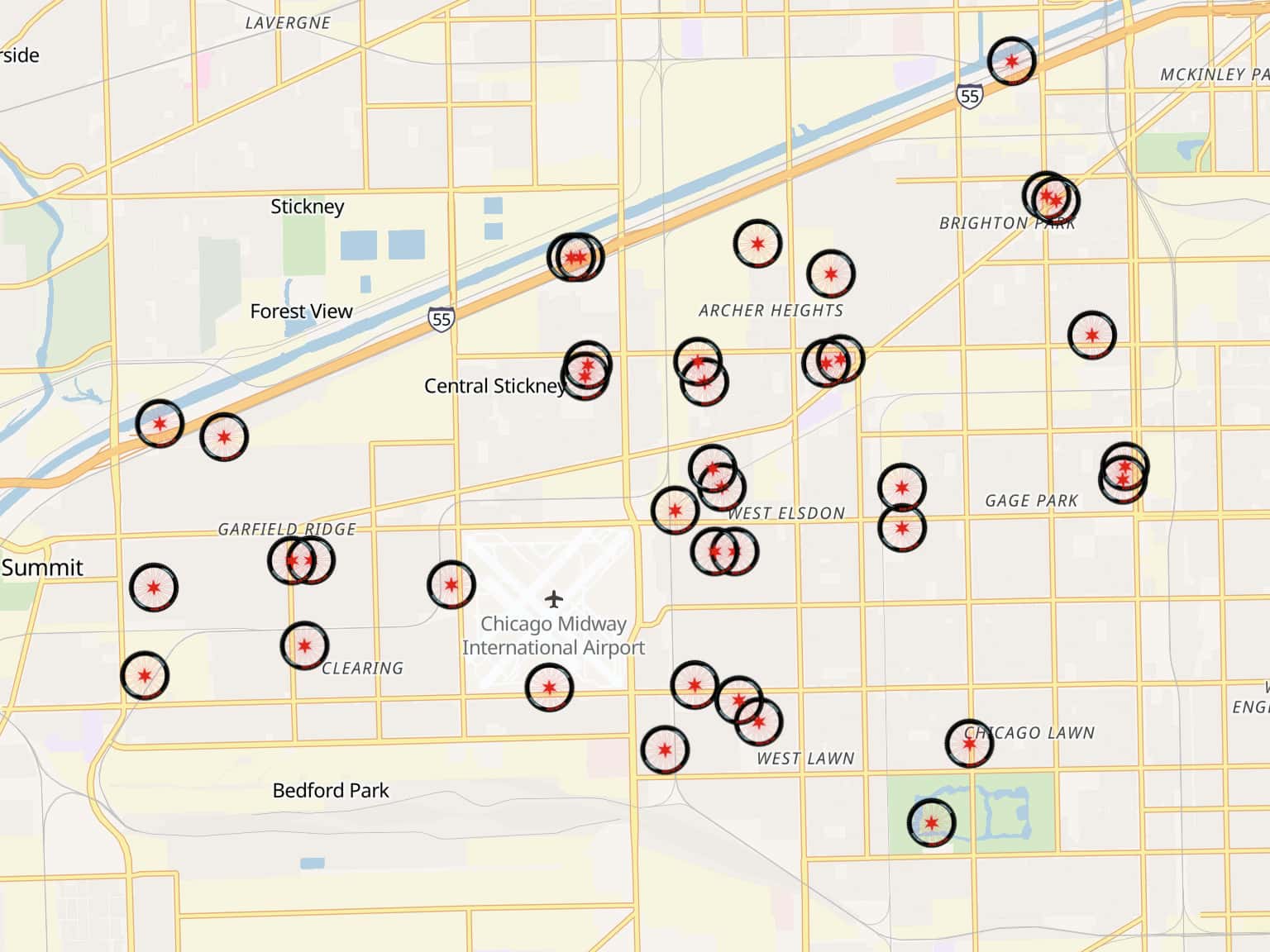This screenshot has width=1270, height=952.
Task: Tap the marker just east of Summit
Action: pos(154,588)
